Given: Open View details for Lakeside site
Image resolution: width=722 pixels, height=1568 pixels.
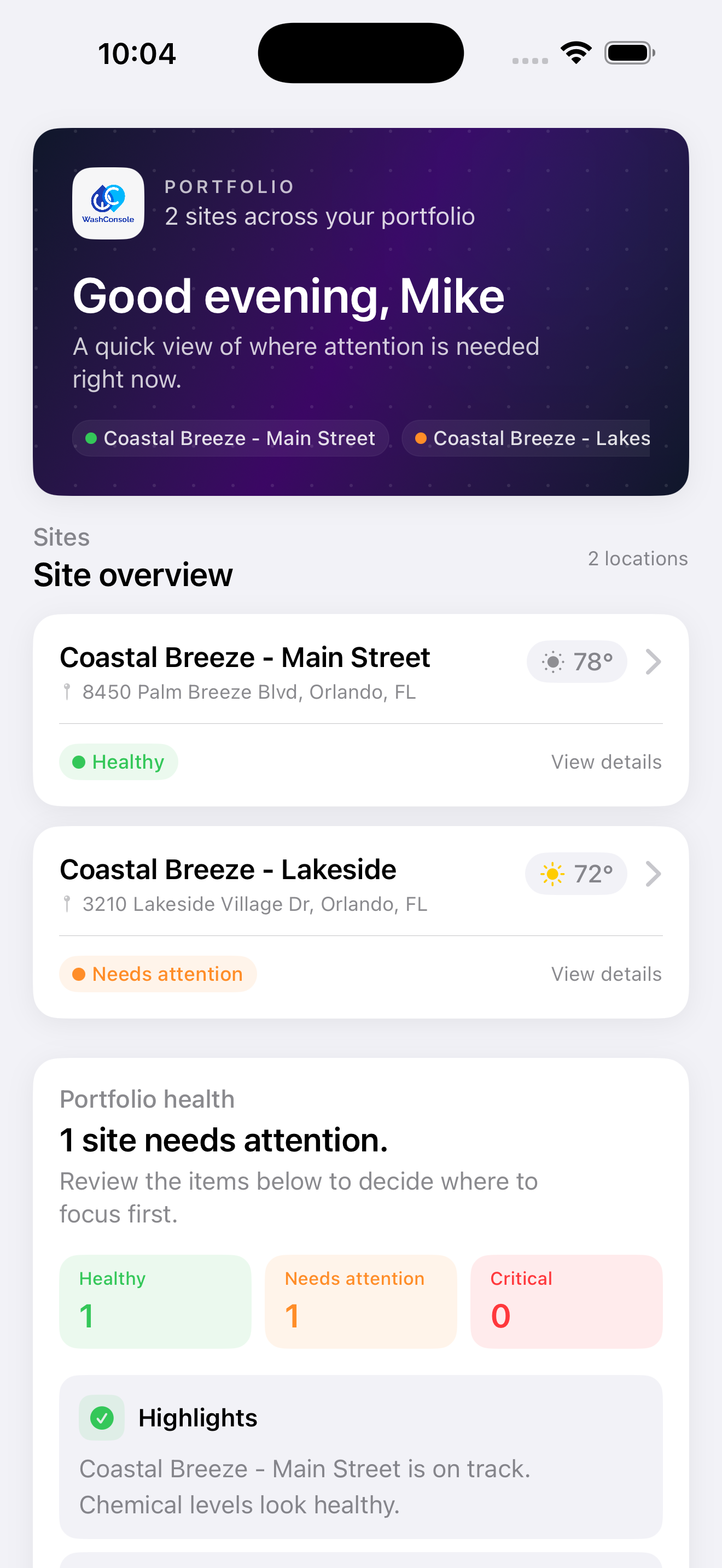Looking at the screenshot, I should tap(605, 974).
